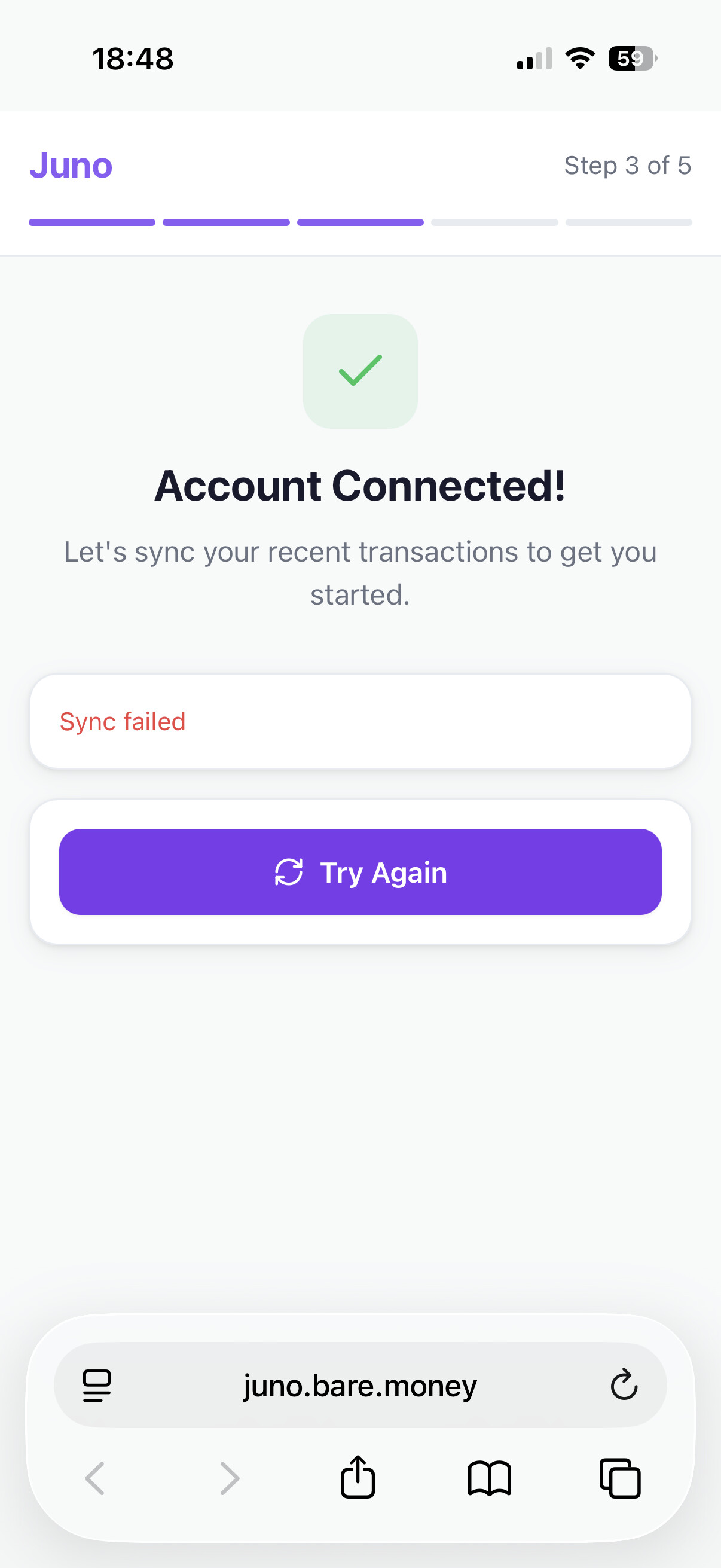The width and height of the screenshot is (721, 1568).
Task: Show open tabs overview
Action: (x=620, y=1478)
